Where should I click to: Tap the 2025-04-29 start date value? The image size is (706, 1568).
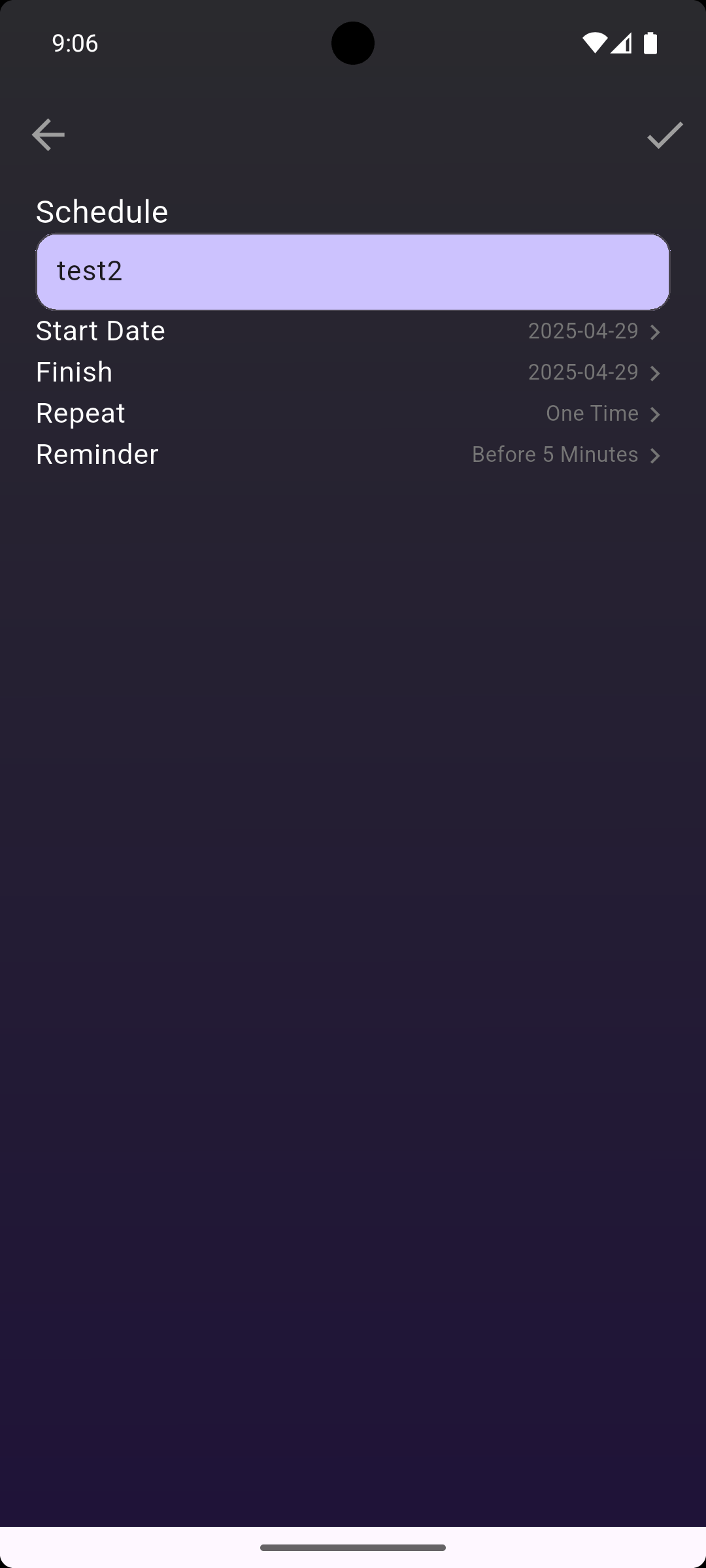(x=583, y=331)
